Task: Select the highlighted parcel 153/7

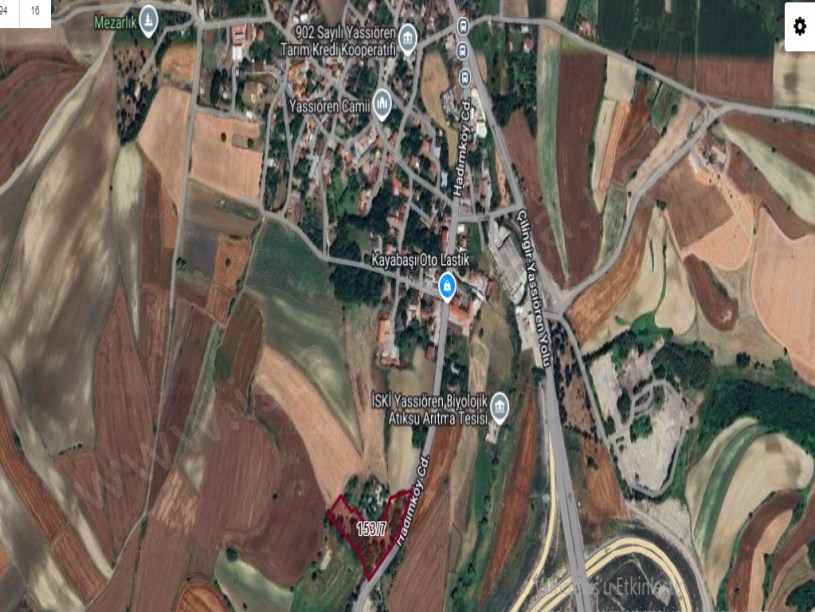Action: (x=371, y=529)
